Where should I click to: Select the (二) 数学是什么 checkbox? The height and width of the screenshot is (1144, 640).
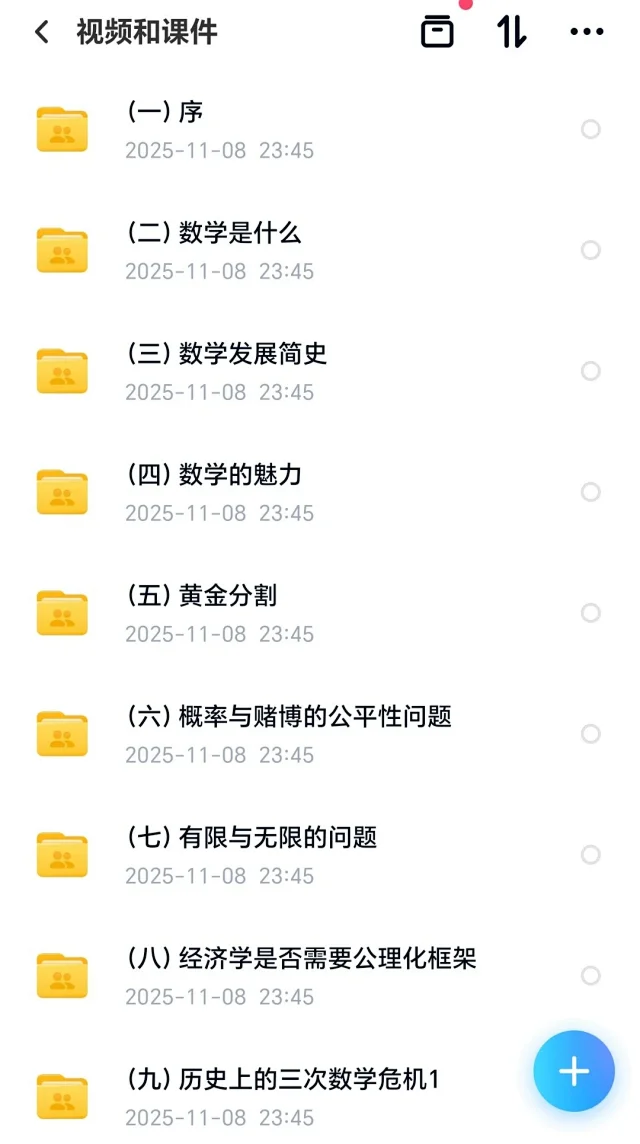(591, 250)
